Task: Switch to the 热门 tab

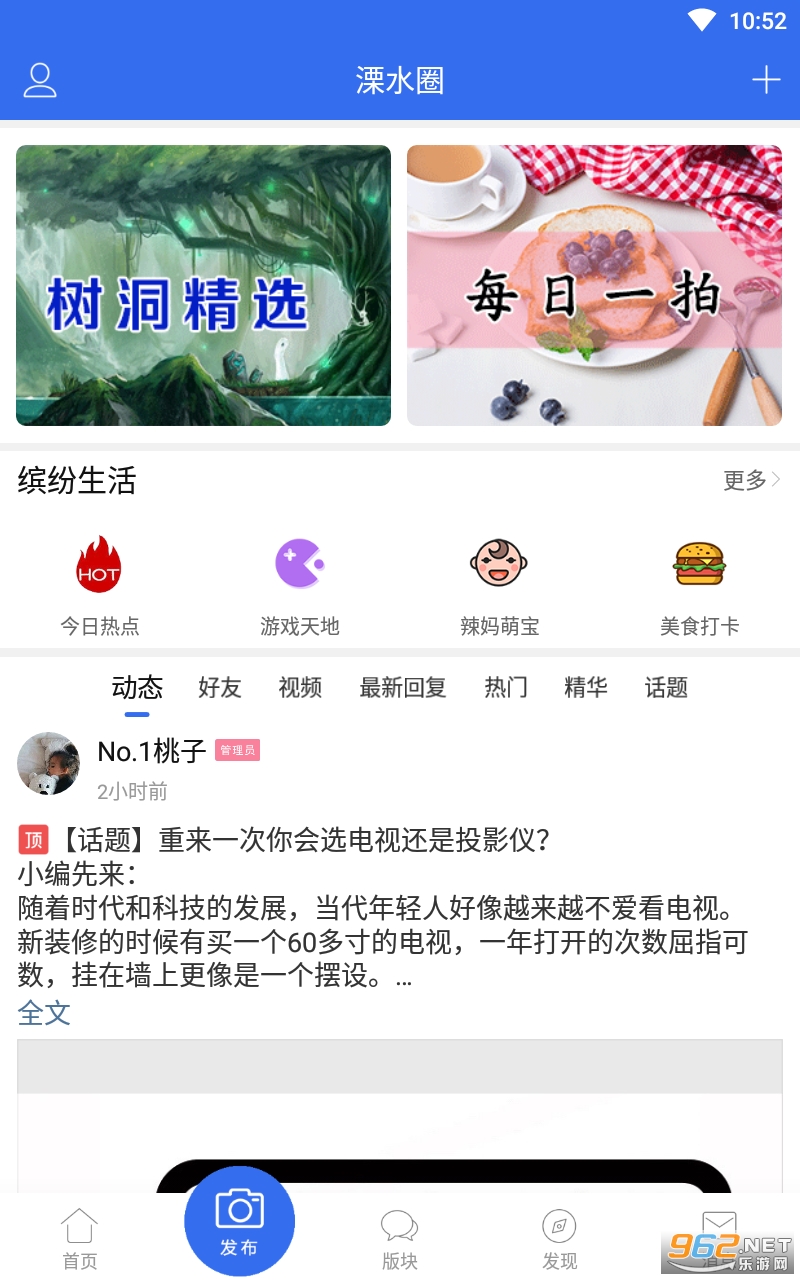Action: click(505, 688)
